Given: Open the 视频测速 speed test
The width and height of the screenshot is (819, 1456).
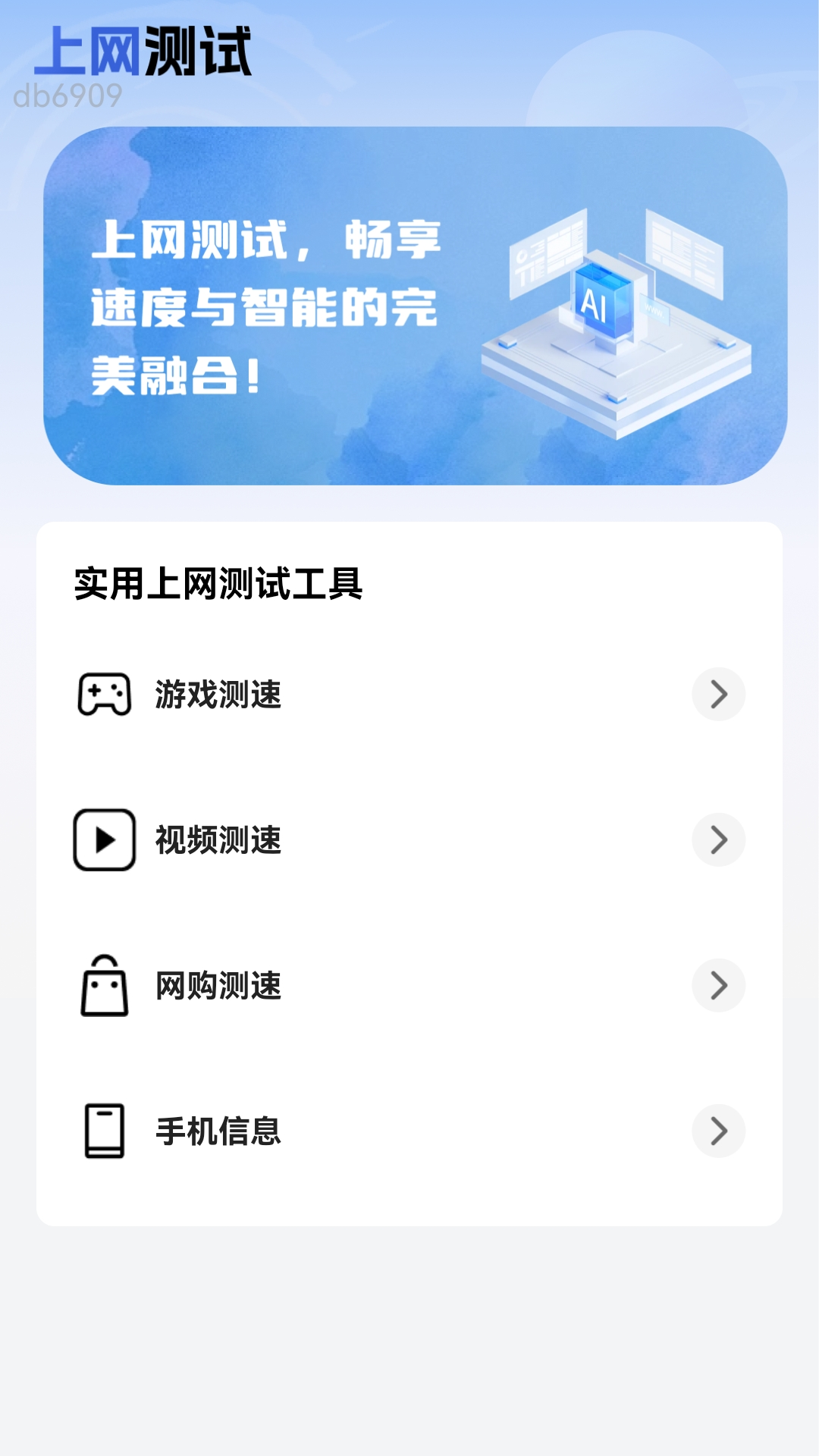Looking at the screenshot, I should point(218,839).
